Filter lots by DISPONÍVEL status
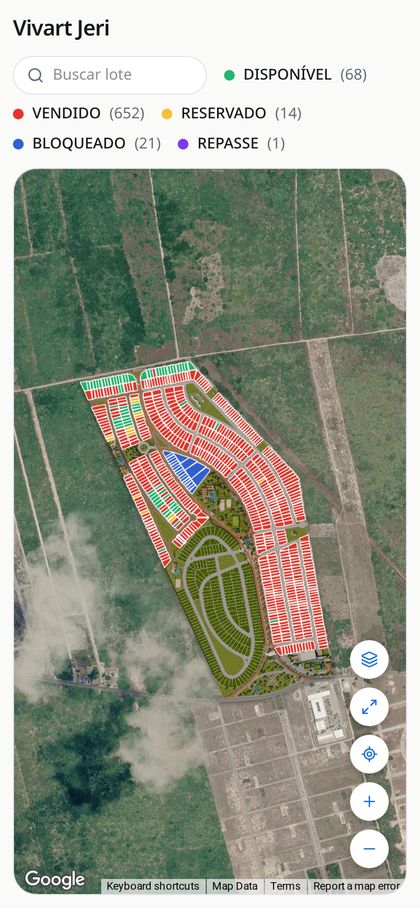420x908 pixels. click(x=295, y=75)
